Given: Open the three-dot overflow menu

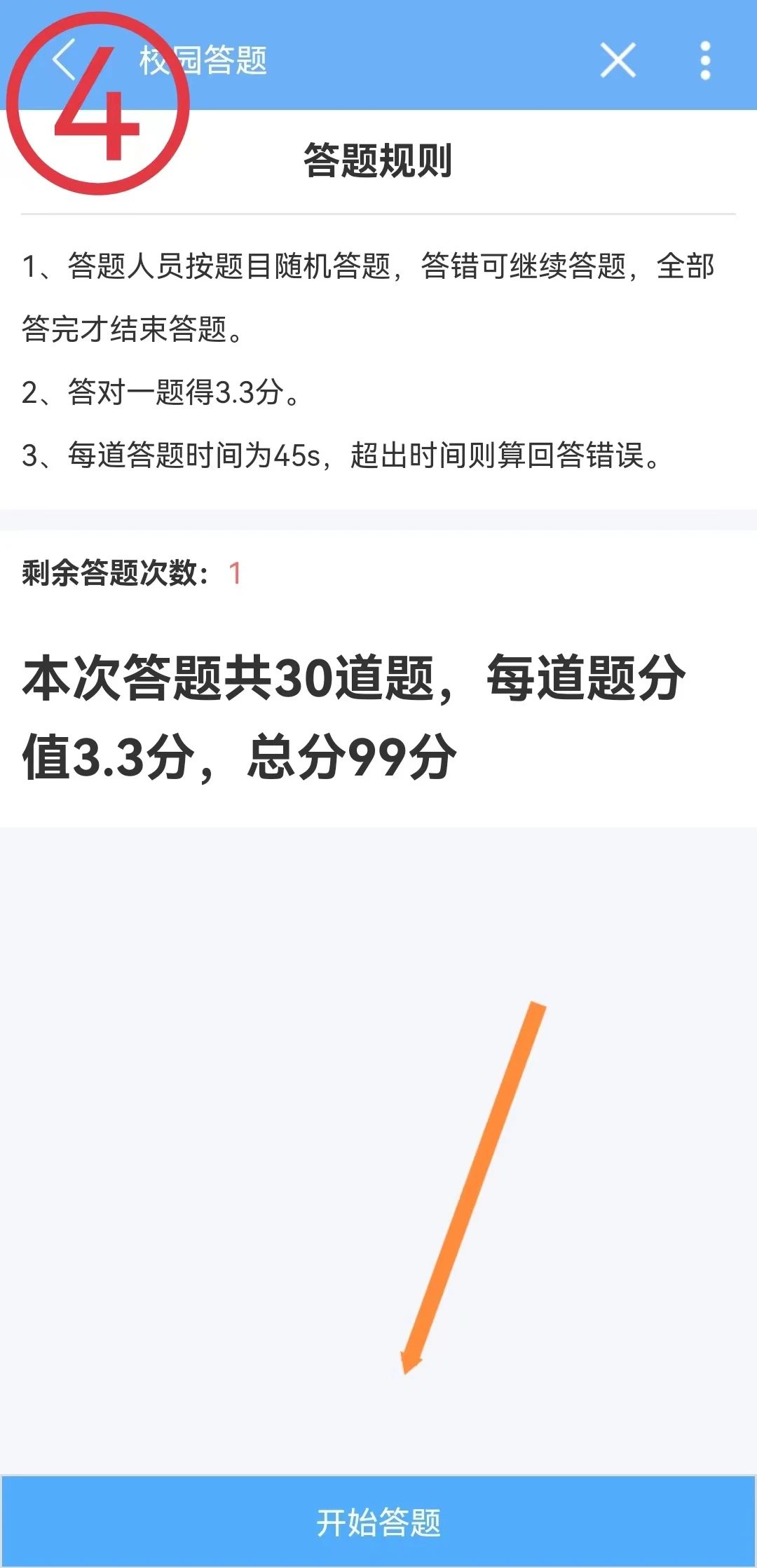Looking at the screenshot, I should 705,60.
